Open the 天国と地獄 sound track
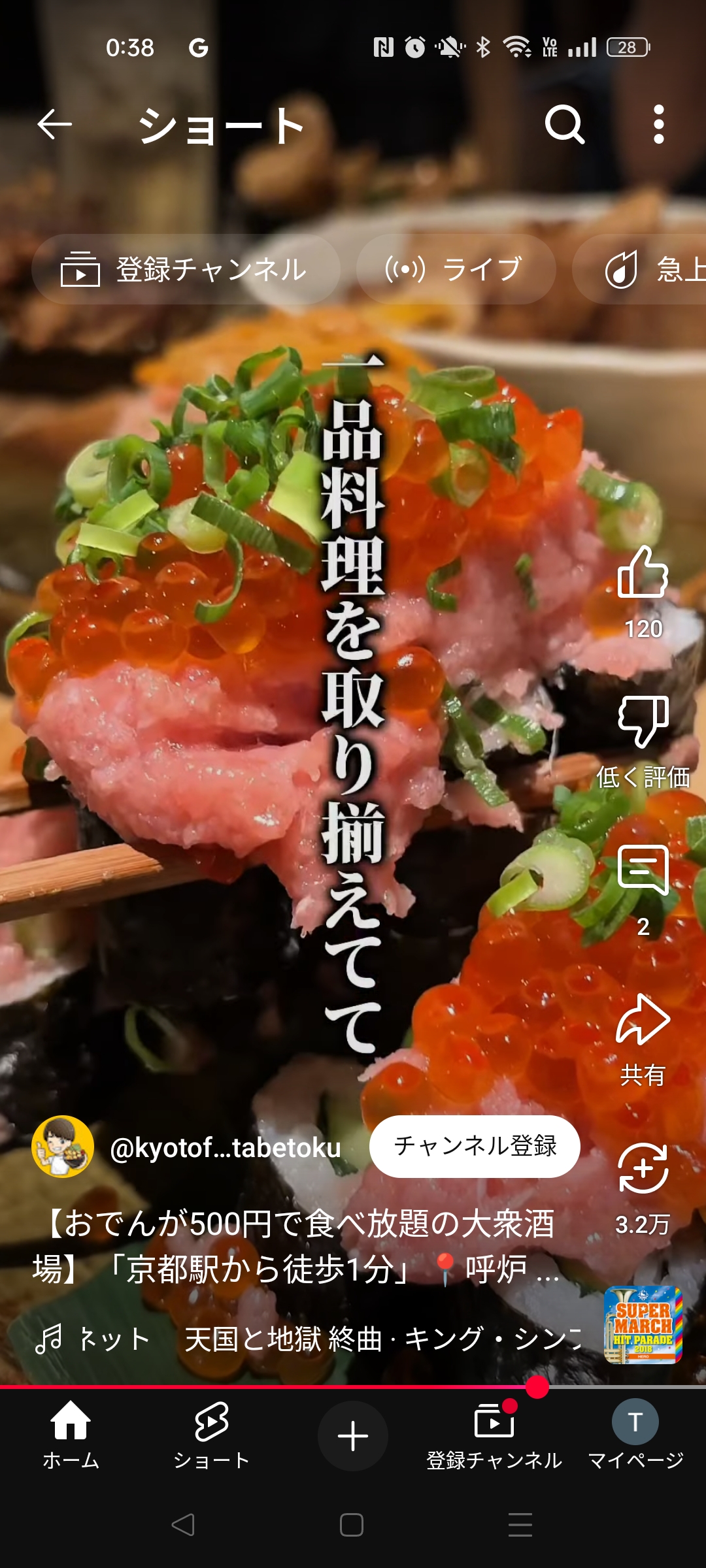The width and height of the screenshot is (706, 1568). tap(382, 1339)
